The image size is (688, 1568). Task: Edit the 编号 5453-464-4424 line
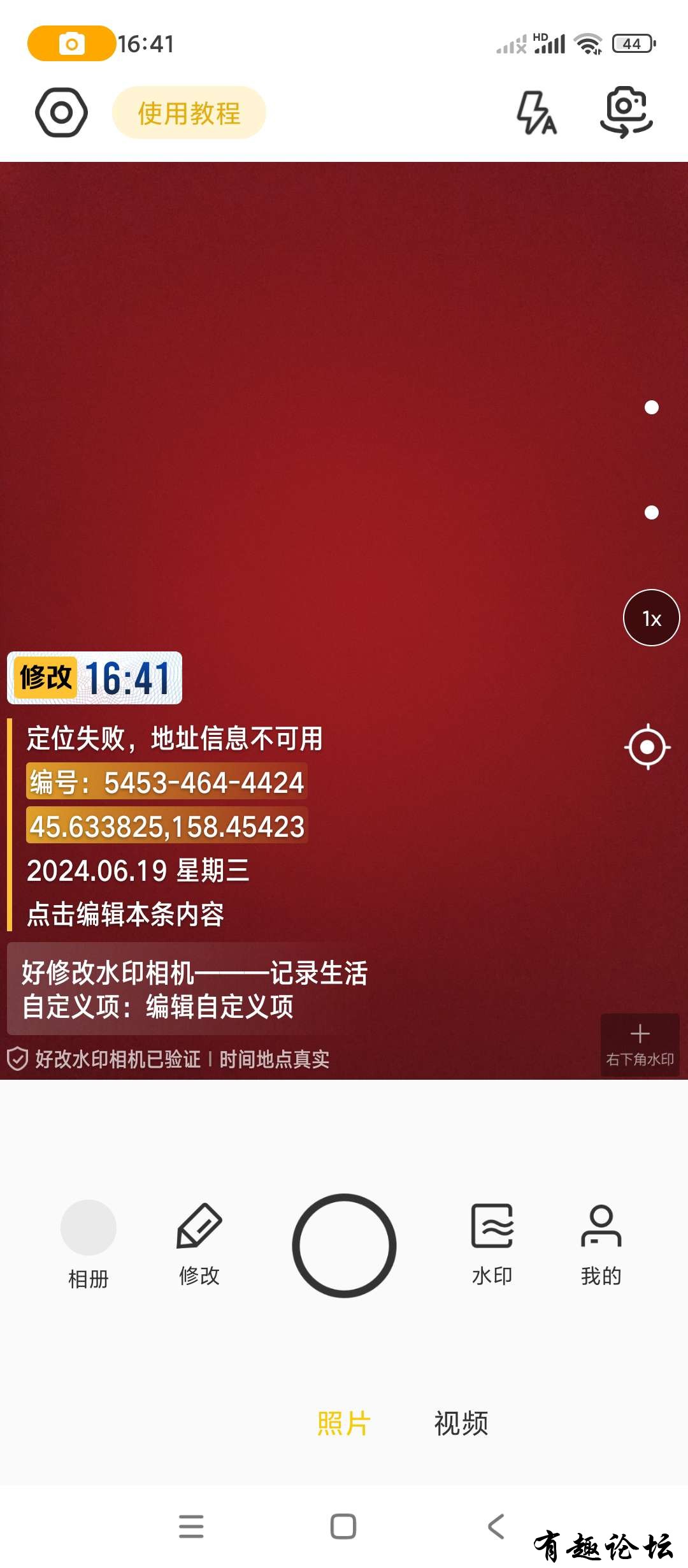click(x=167, y=782)
